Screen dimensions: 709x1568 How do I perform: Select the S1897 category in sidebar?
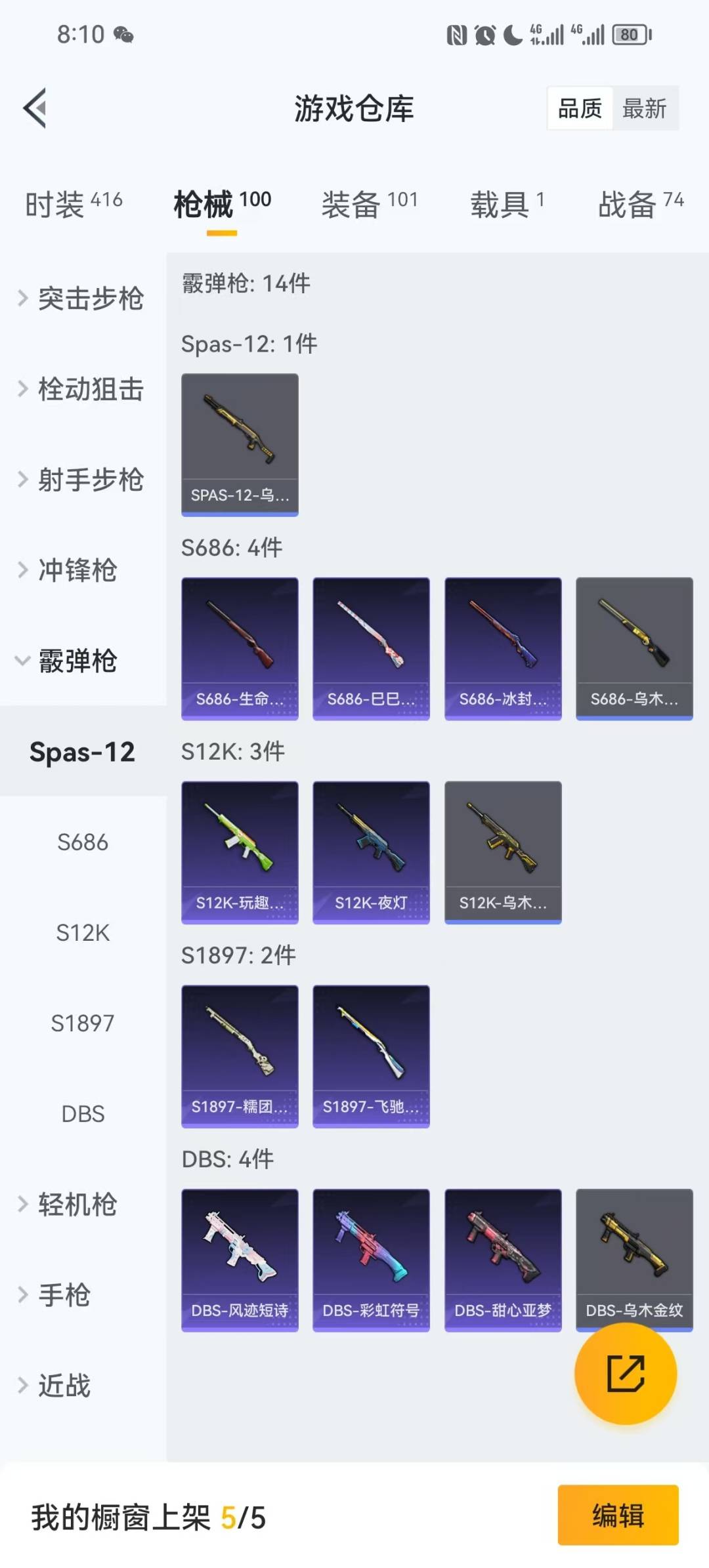coord(81,1022)
